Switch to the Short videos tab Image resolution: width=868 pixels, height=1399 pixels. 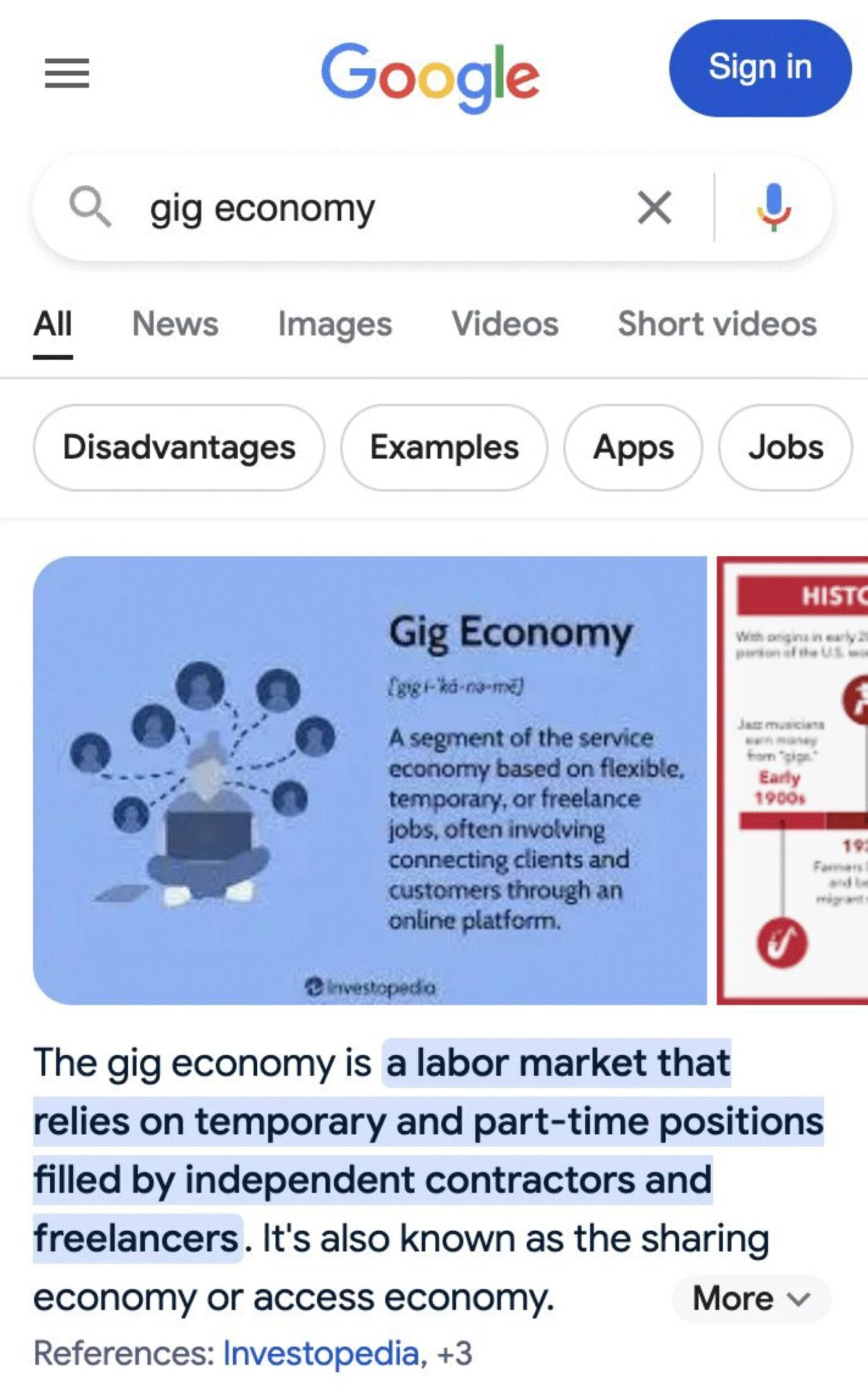[717, 324]
